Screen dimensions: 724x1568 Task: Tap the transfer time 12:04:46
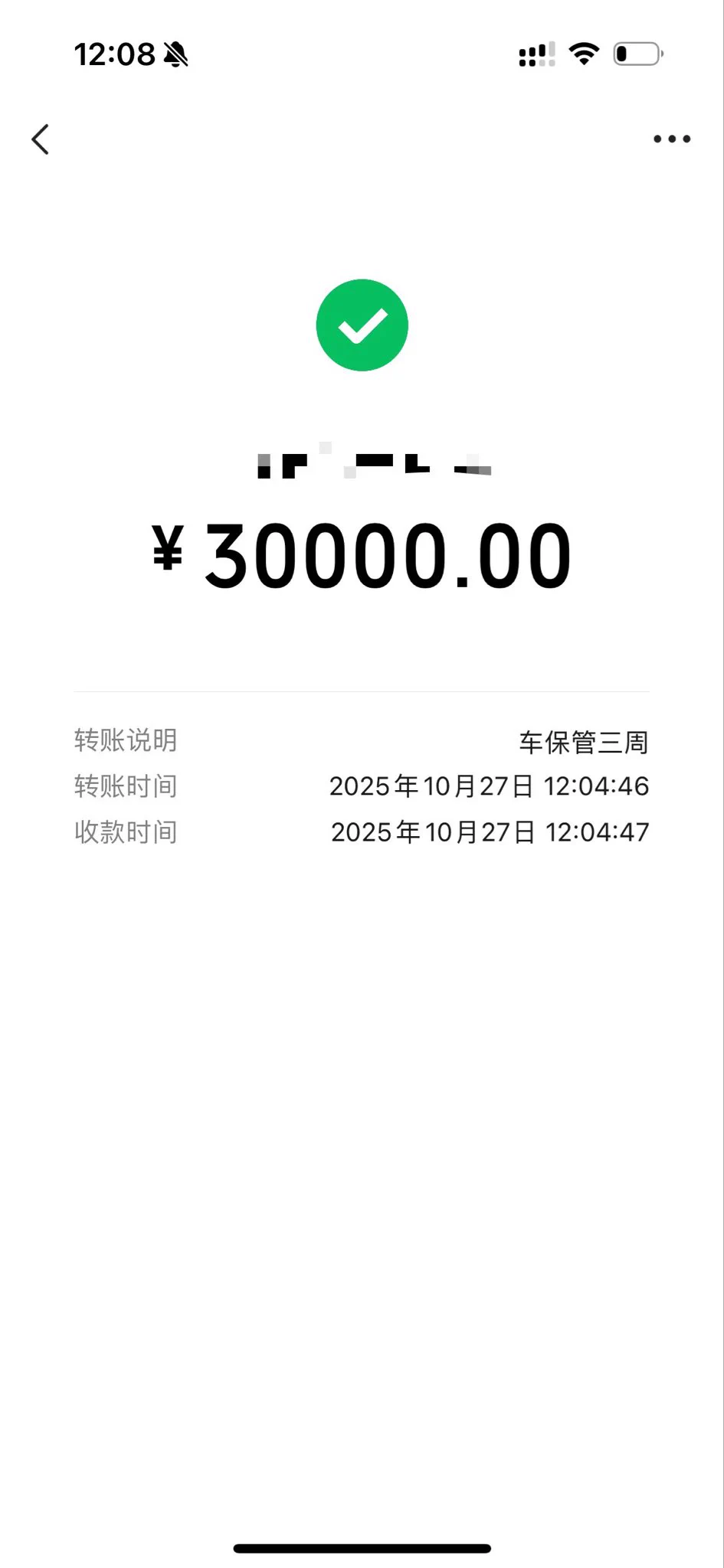coord(597,786)
